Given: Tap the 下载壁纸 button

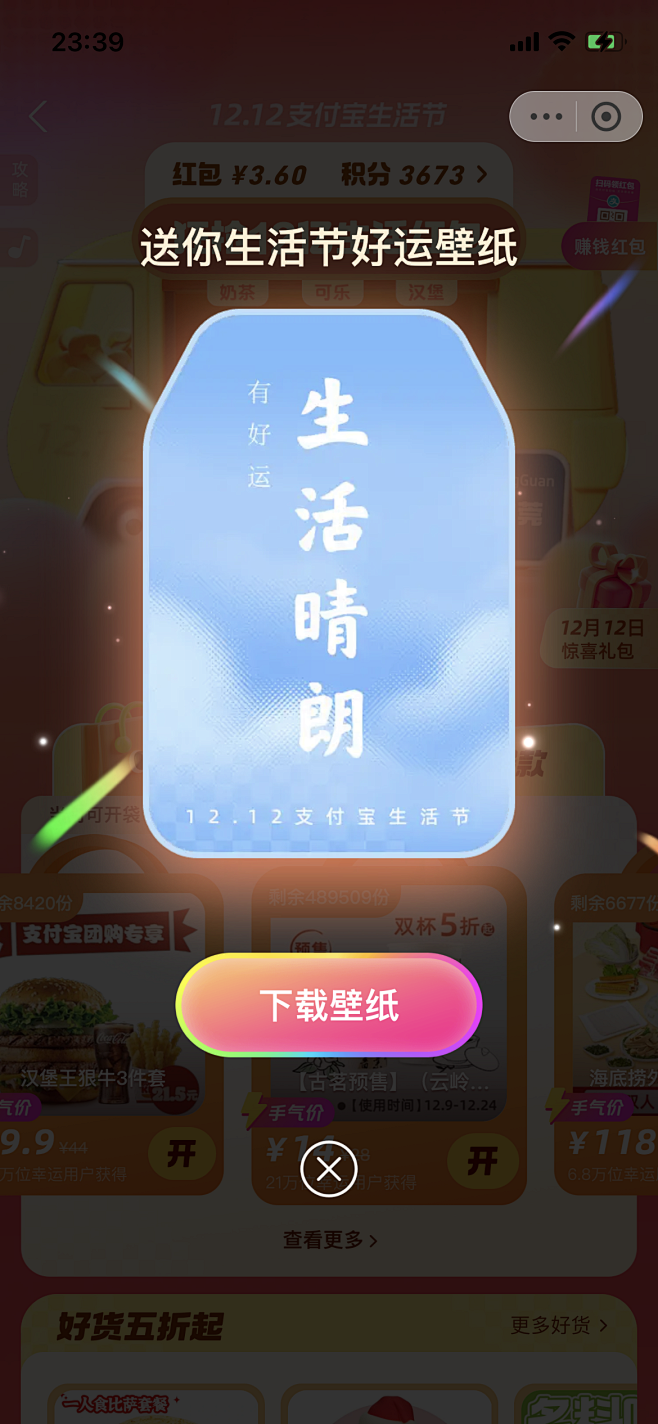Looking at the screenshot, I should click(329, 1005).
